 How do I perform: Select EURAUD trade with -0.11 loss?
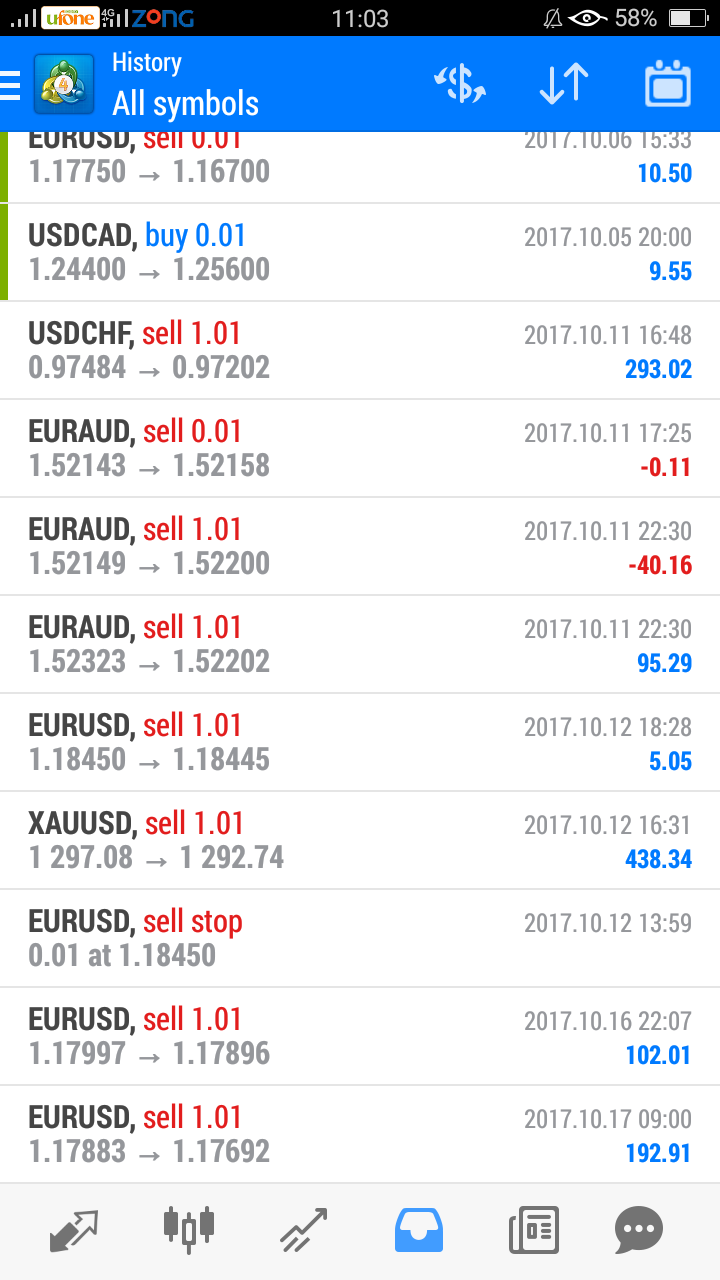tap(360, 449)
